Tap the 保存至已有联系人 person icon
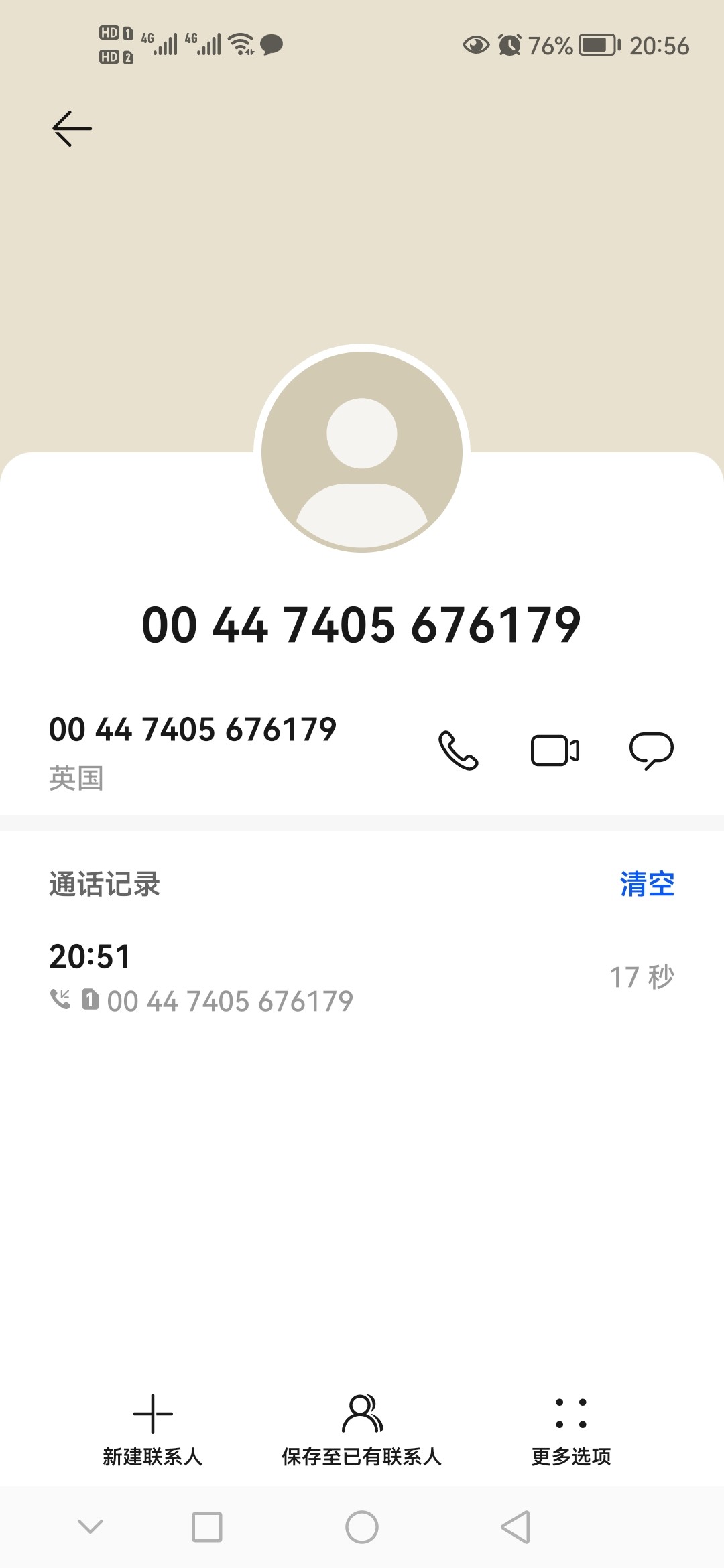Screen dimensions: 724x1568 [362, 1413]
